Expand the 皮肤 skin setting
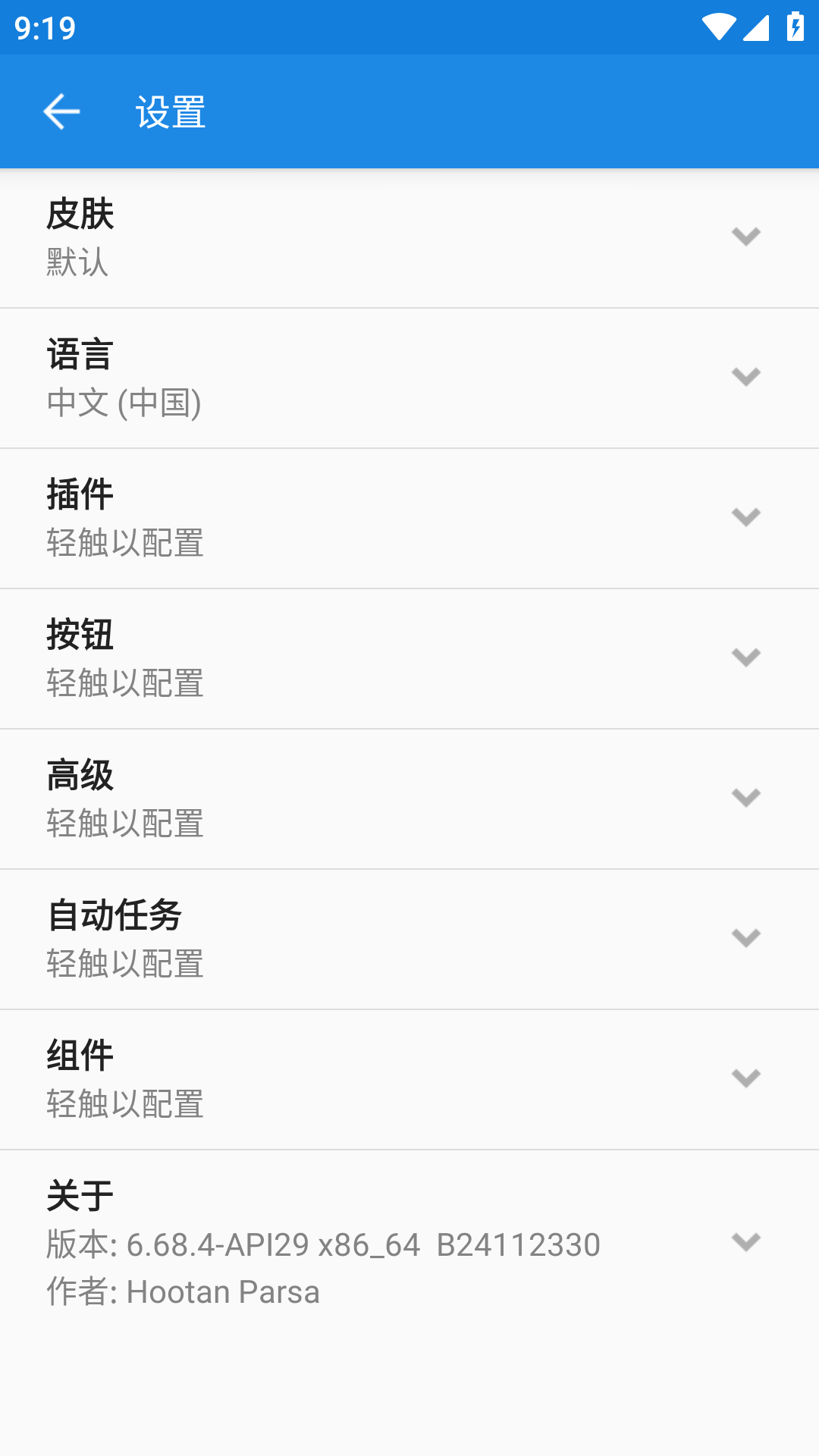Viewport: 819px width, 1456px height. (409, 237)
